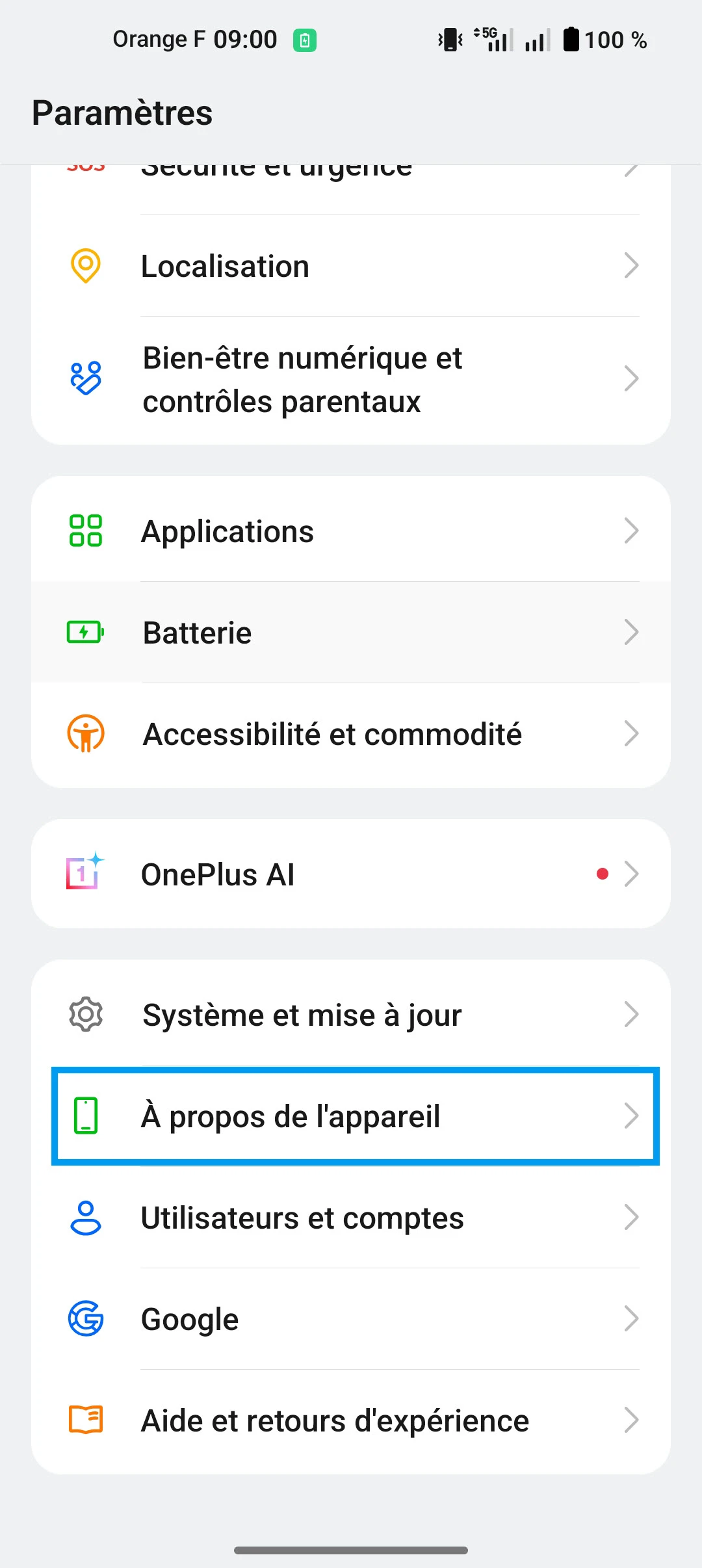The width and height of the screenshot is (702, 1568).
Task: Open Aide et retours d'expérience
Action: click(351, 1420)
